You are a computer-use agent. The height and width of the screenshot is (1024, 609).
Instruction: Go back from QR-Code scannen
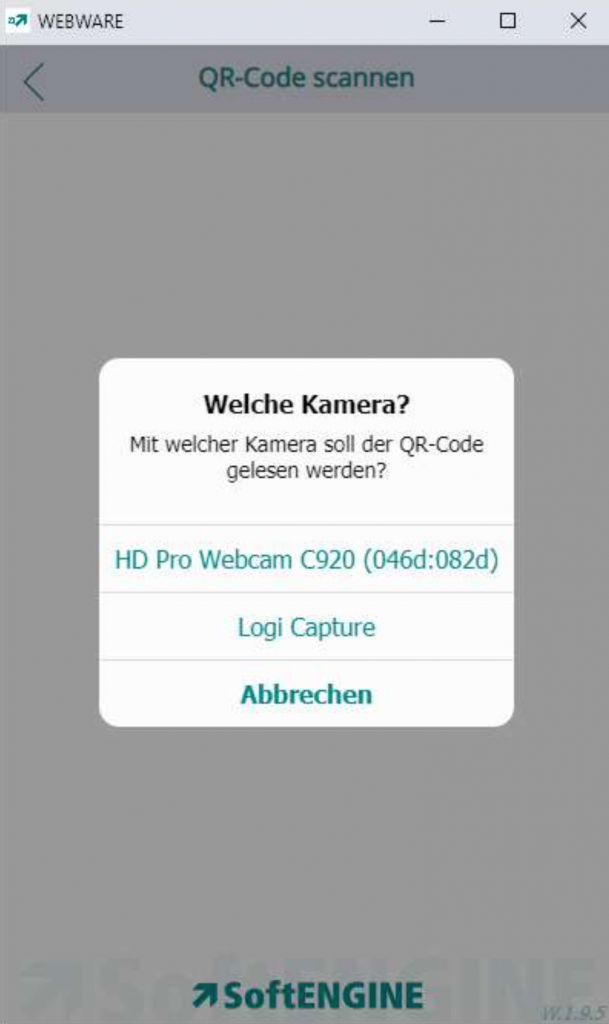(34, 81)
